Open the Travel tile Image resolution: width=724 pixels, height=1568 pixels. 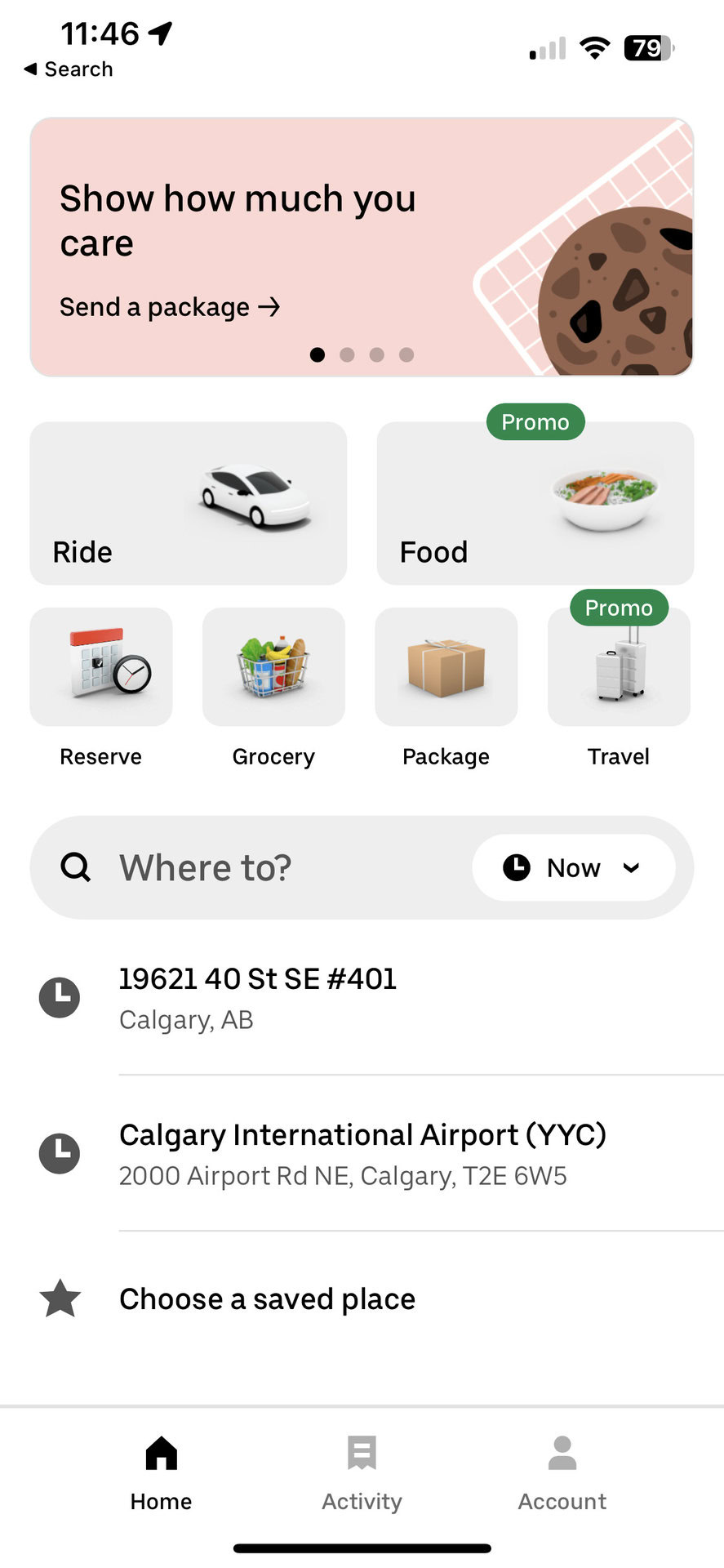tap(619, 667)
